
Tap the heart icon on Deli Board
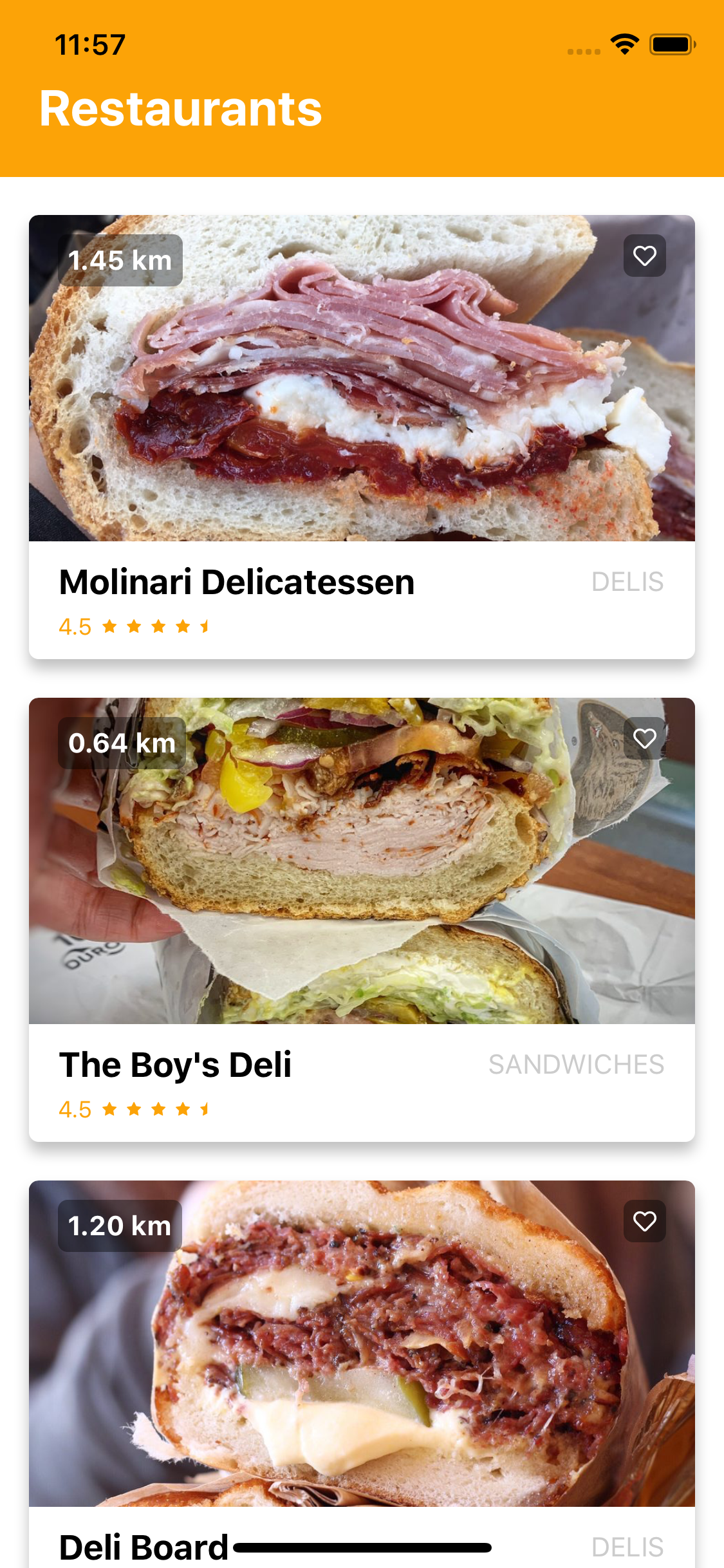[x=644, y=1221]
